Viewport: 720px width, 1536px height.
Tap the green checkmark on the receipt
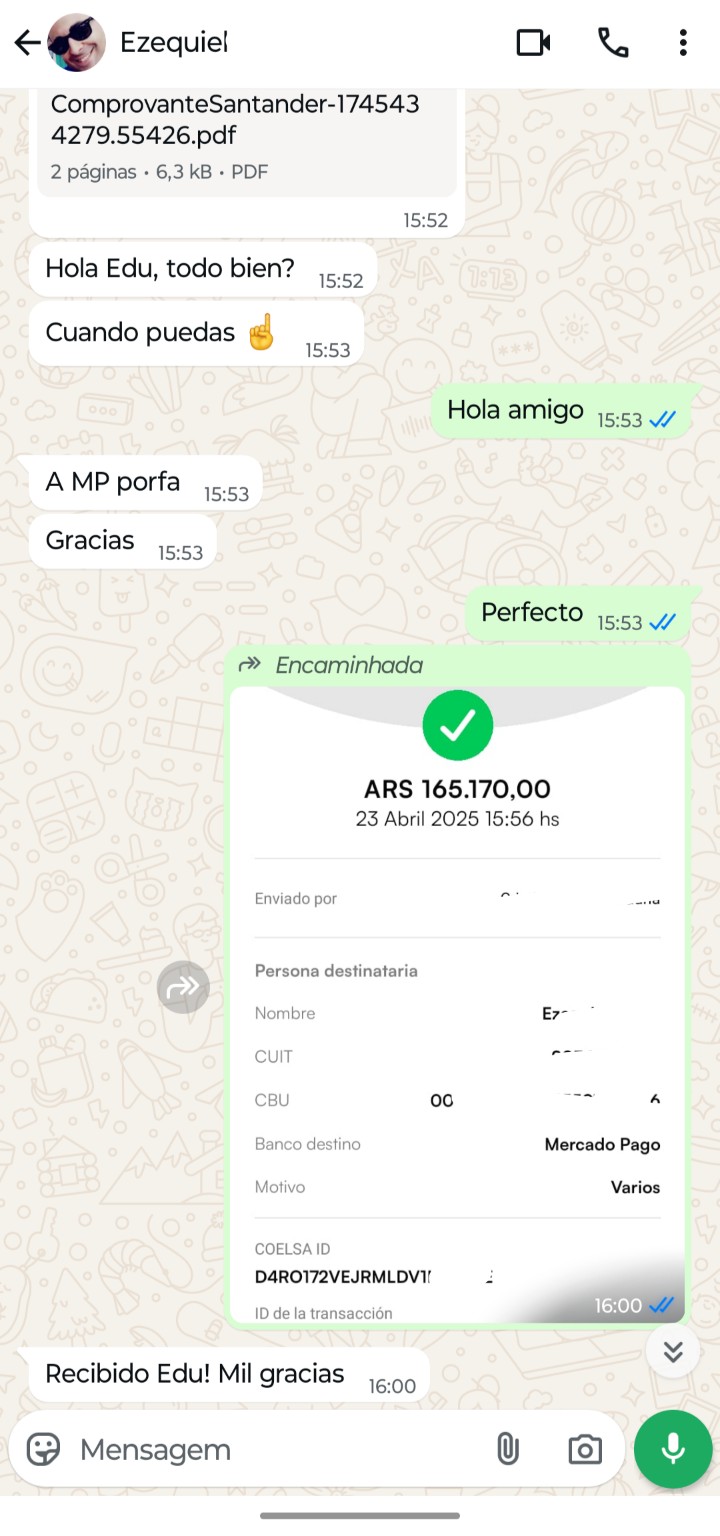(458, 725)
